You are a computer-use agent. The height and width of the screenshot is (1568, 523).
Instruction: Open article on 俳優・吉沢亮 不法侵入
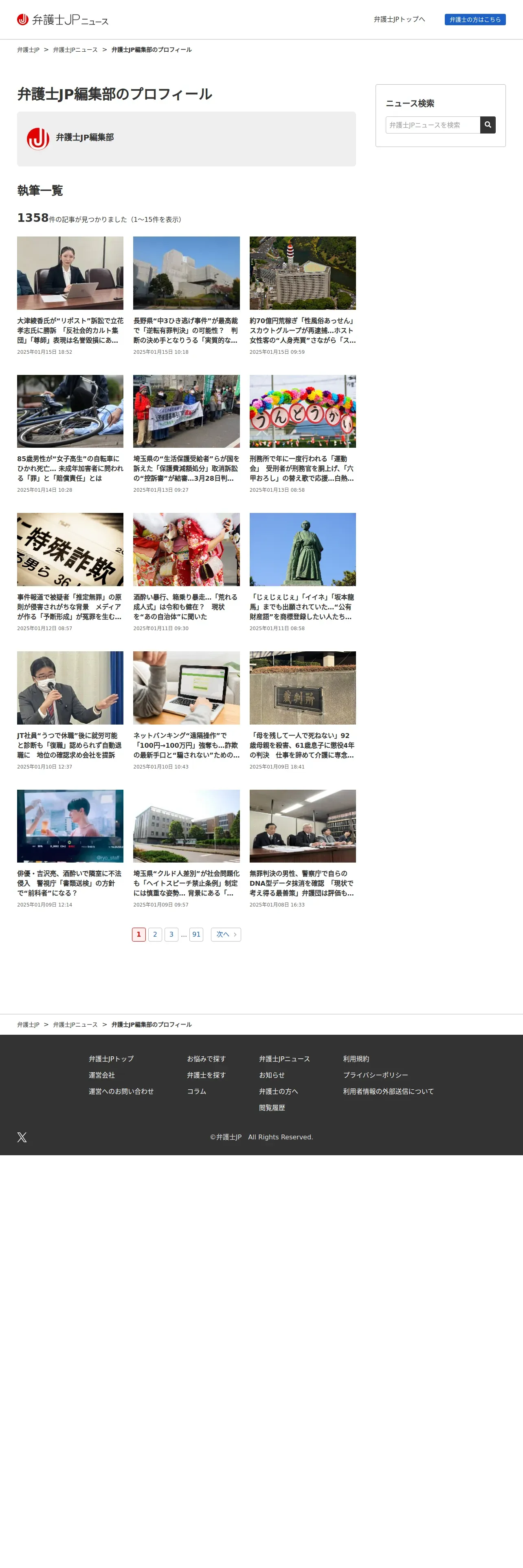[70, 849]
